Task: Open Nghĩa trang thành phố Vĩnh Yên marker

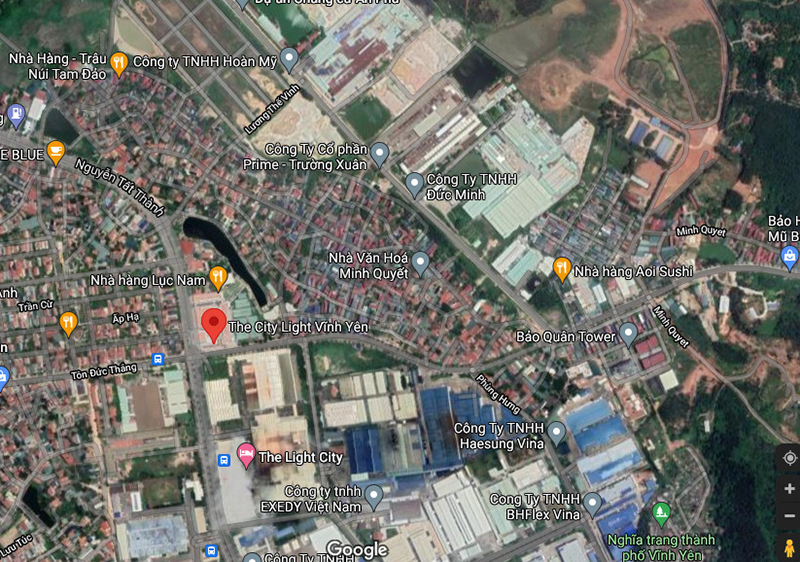Action: click(x=660, y=515)
